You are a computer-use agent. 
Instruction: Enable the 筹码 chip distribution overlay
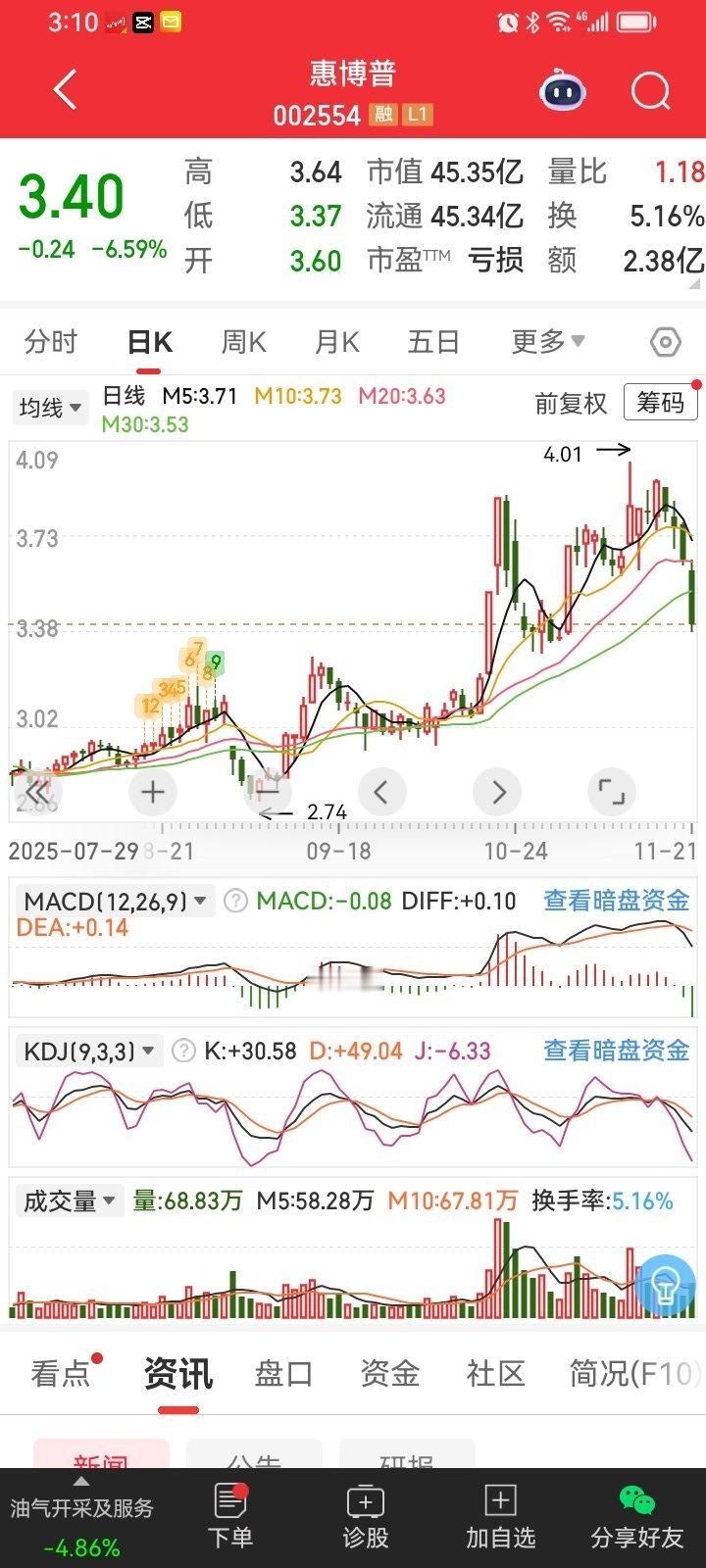[x=660, y=403]
